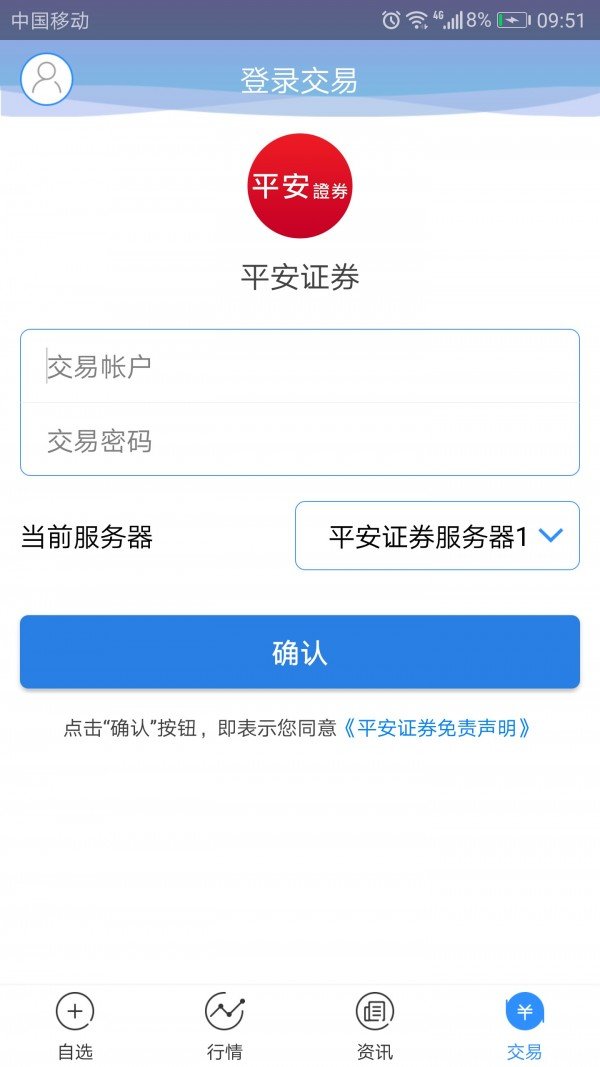Open the profile avatar icon
The image size is (600, 1067).
(x=46, y=80)
